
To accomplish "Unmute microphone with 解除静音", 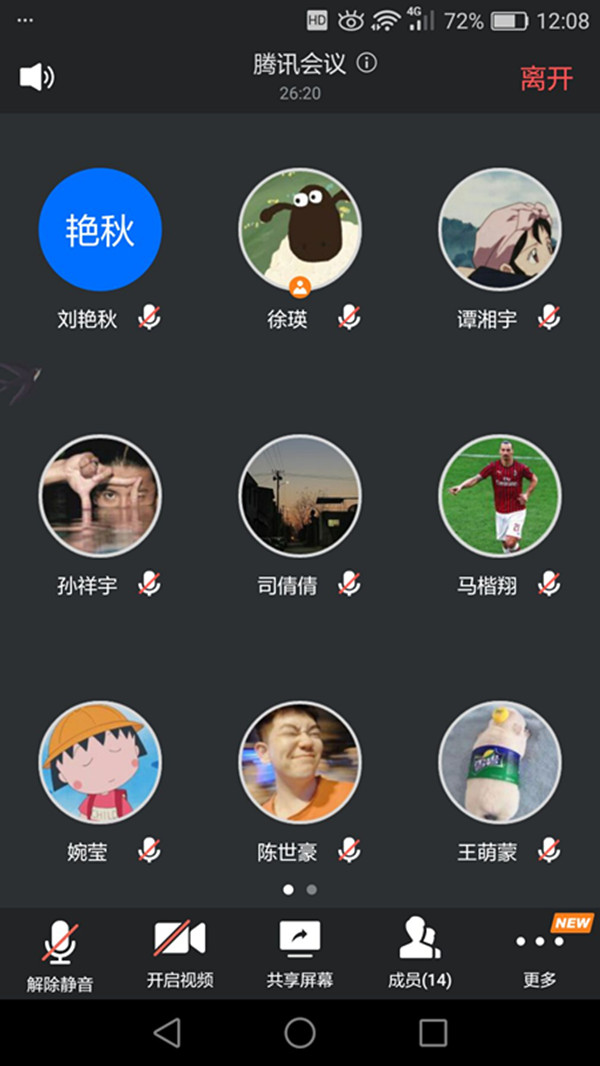I will click(60, 955).
